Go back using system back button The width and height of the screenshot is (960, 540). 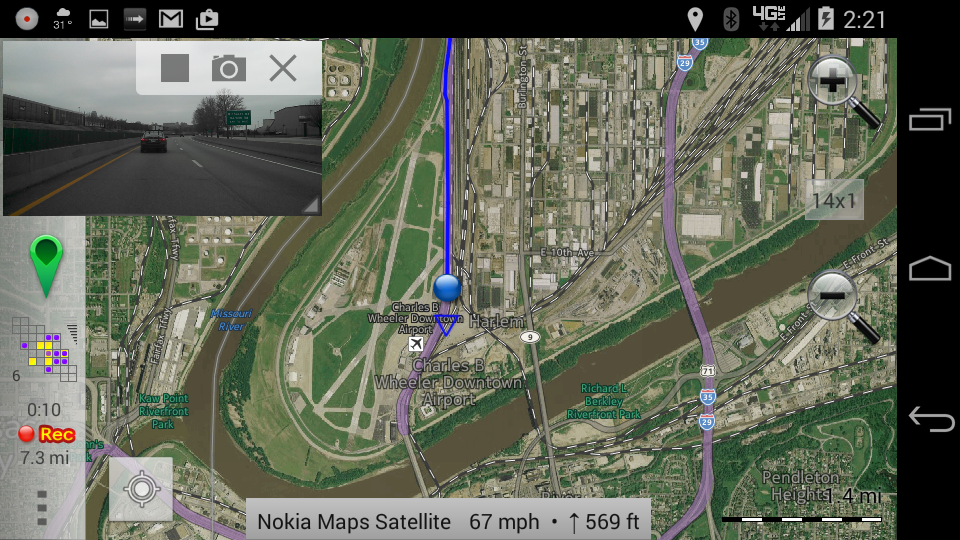tap(930, 419)
